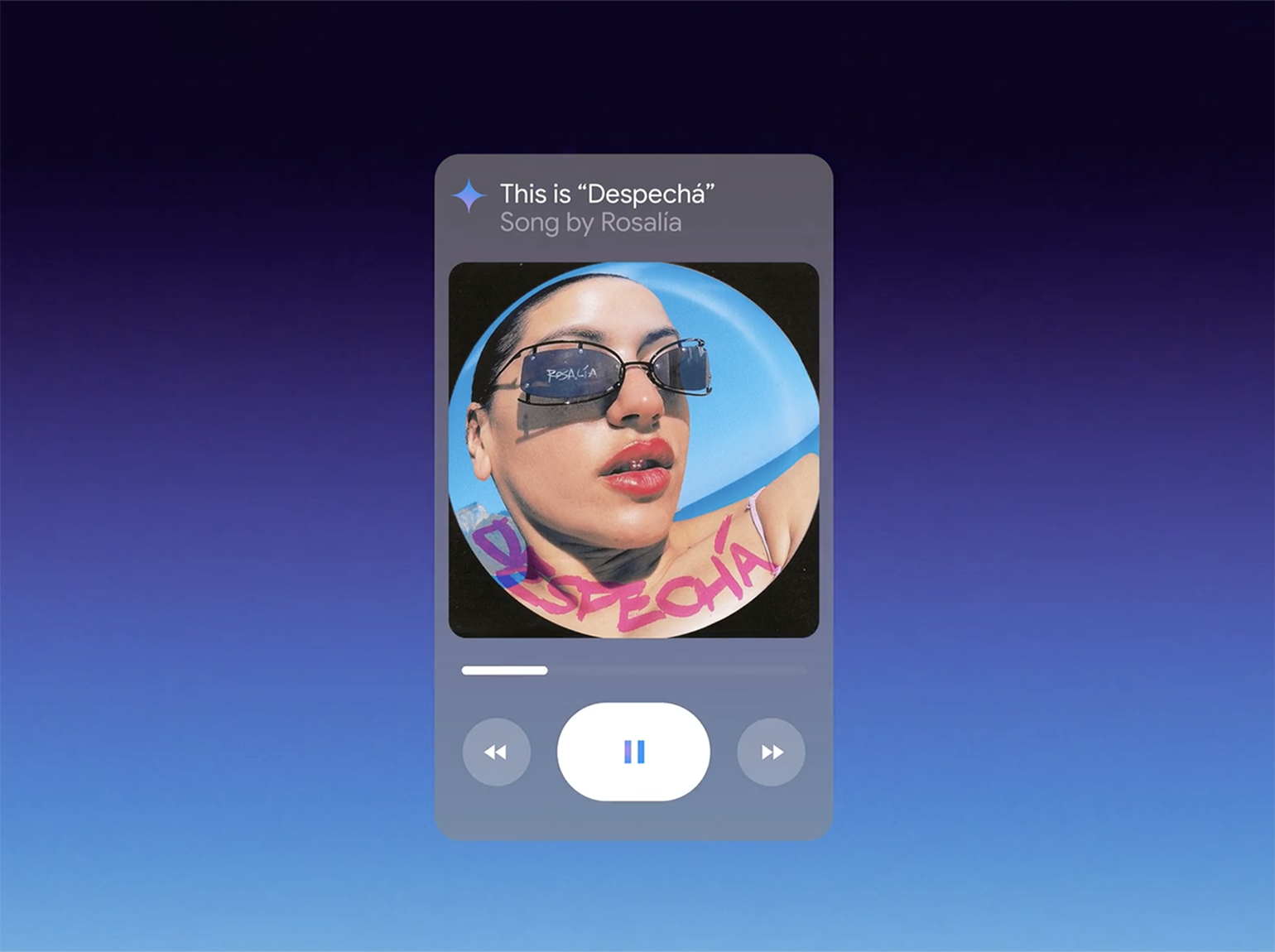Skip forward to the next track
The height and width of the screenshot is (952, 1275).
(771, 752)
